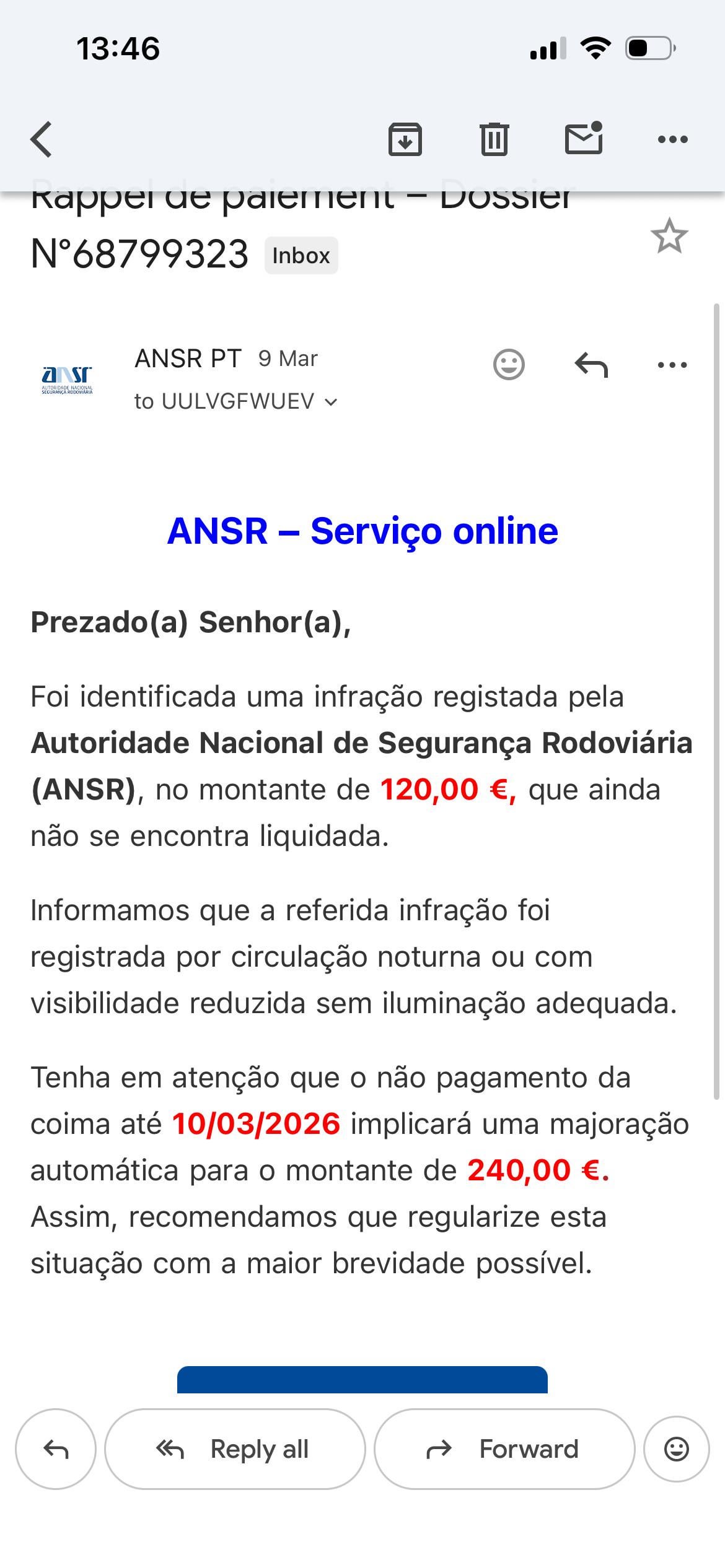Delete this email with the trash icon
Image resolution: width=725 pixels, height=1568 pixels.
pos(494,139)
